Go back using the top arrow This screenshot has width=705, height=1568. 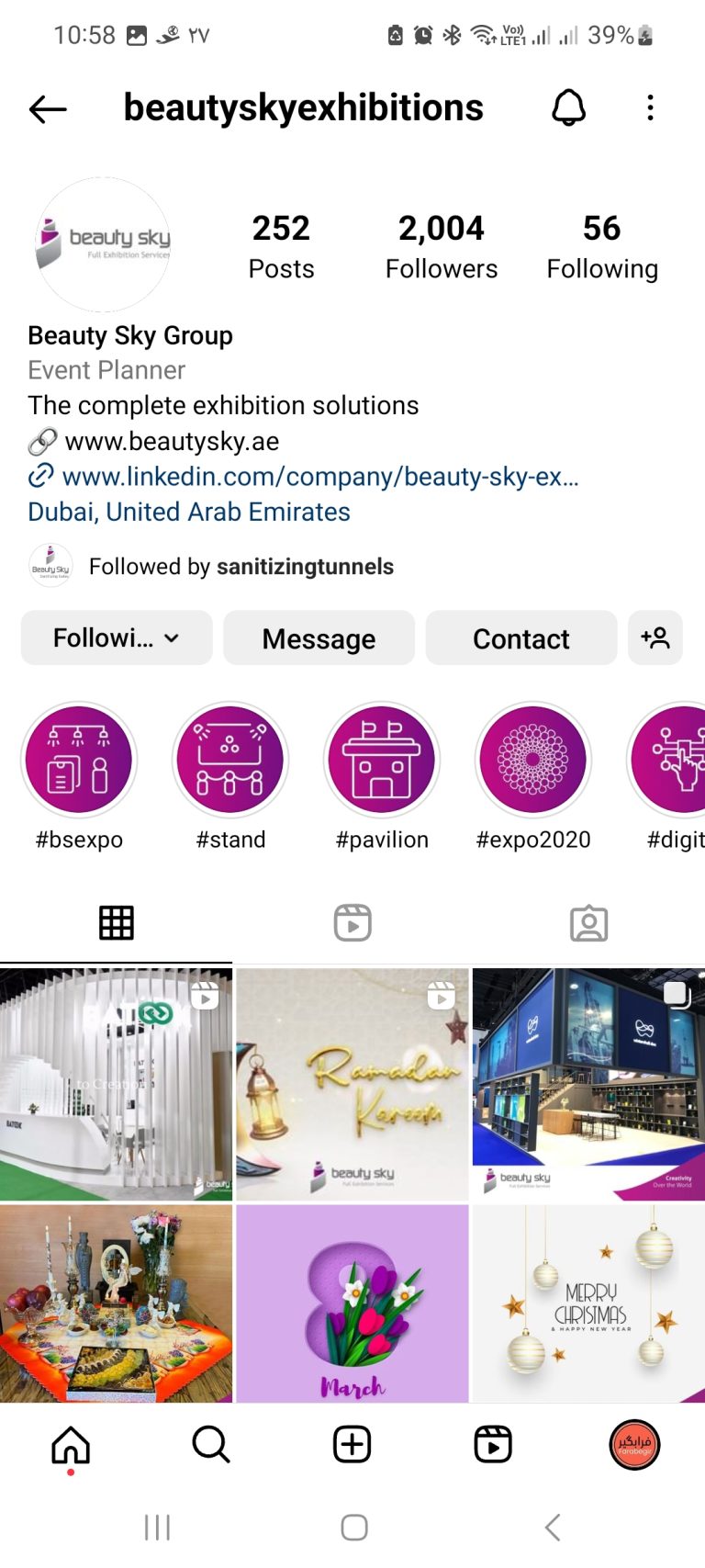(x=48, y=109)
